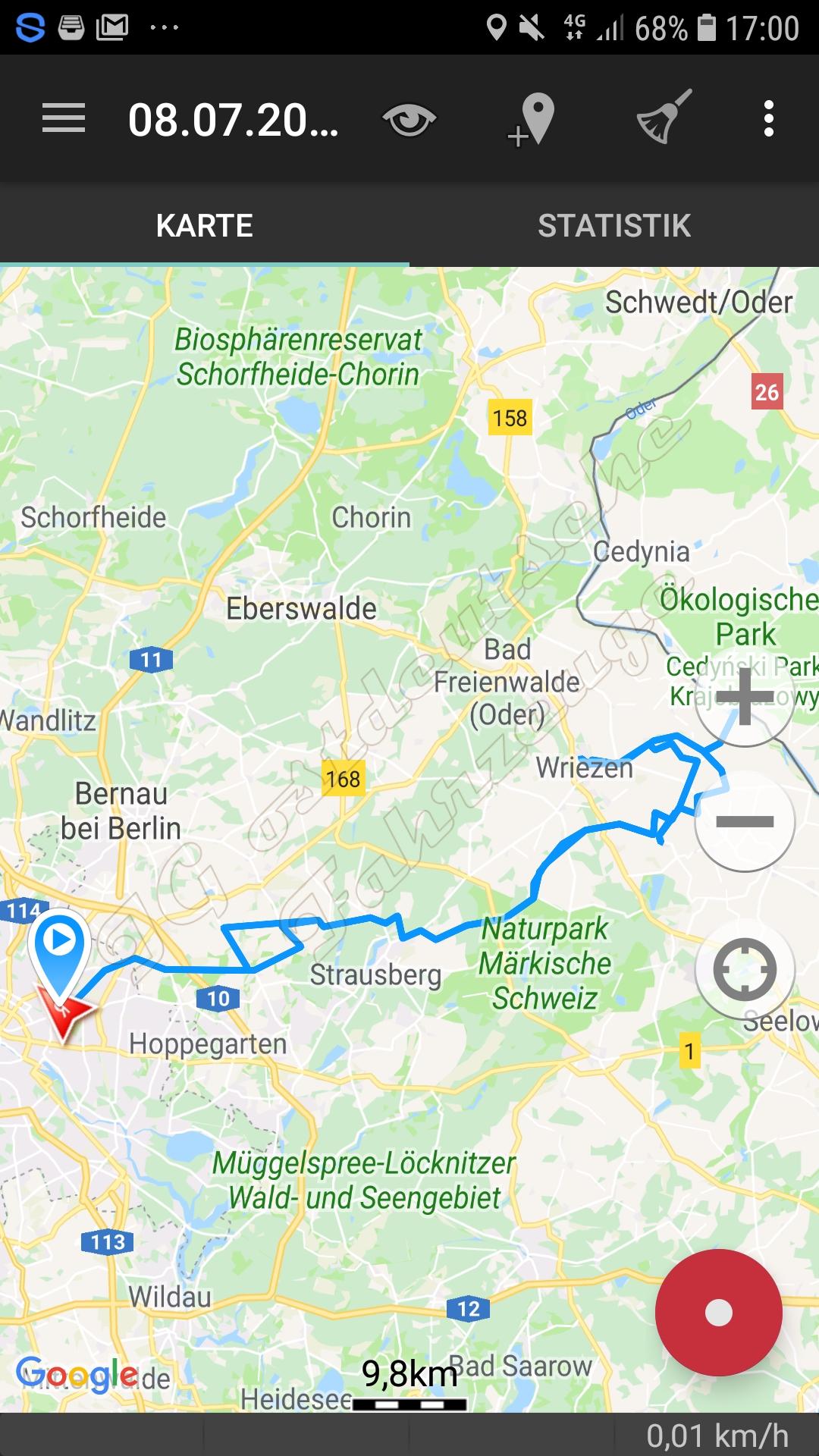This screenshot has height=1456, width=819.
Task: Tap the broom clear-track icon
Action: (664, 117)
